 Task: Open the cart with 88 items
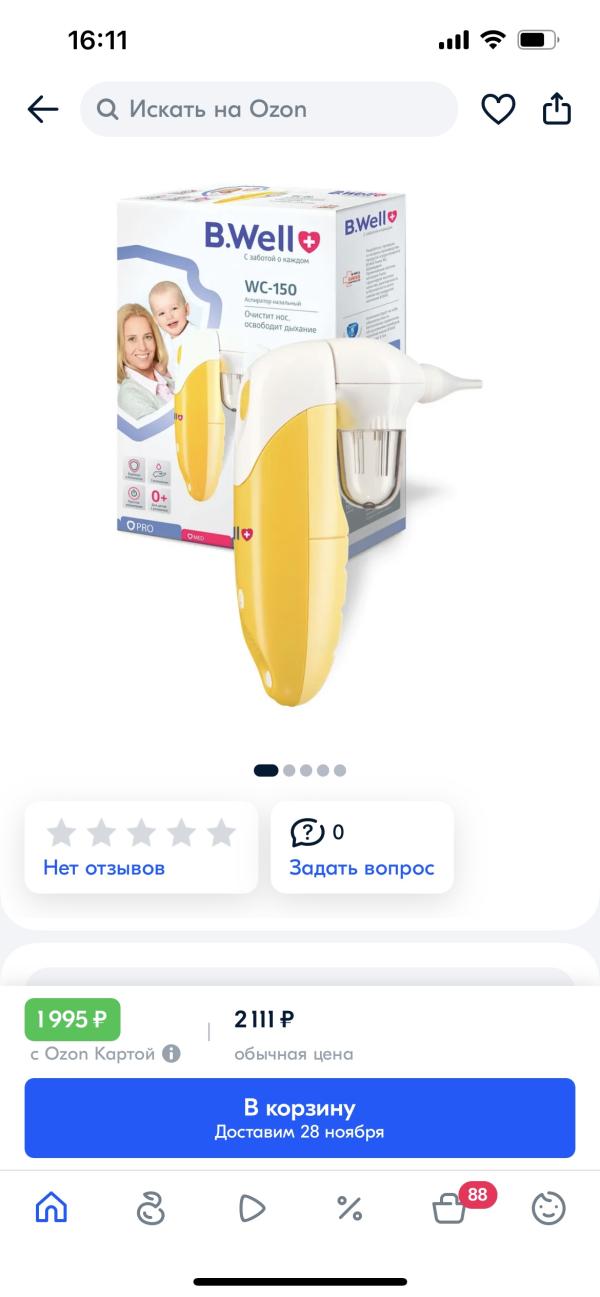point(449,1209)
